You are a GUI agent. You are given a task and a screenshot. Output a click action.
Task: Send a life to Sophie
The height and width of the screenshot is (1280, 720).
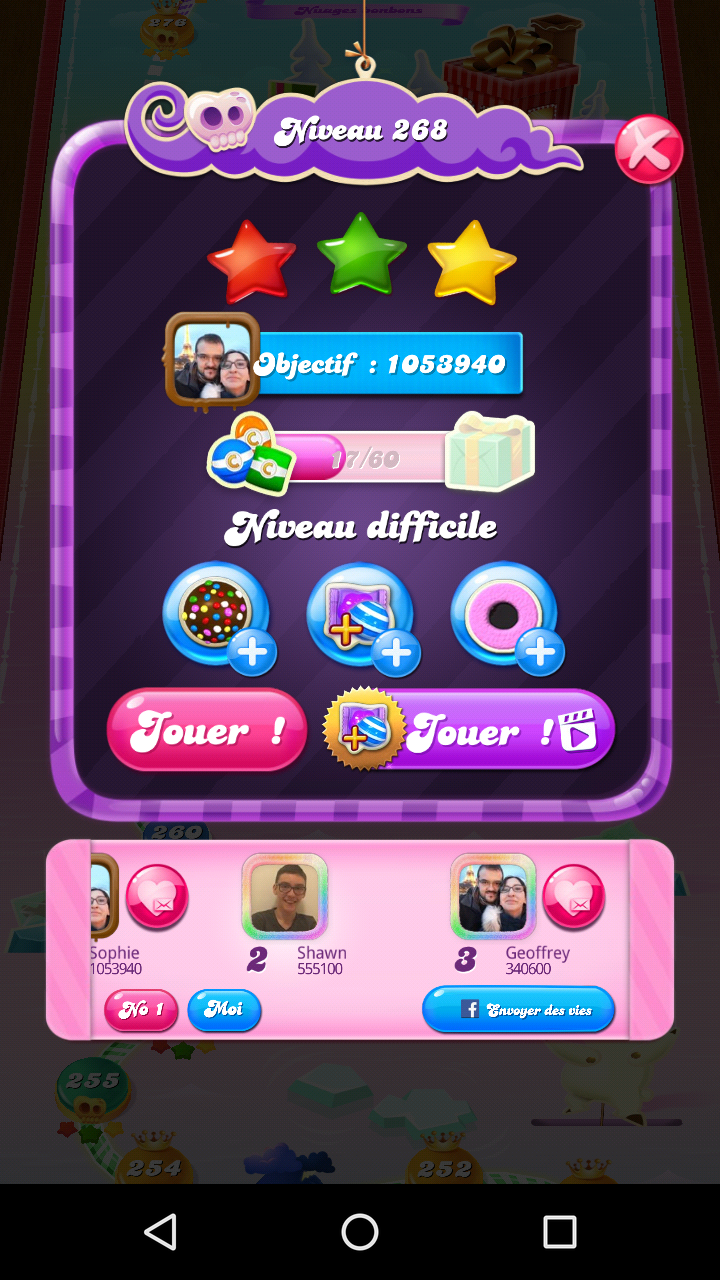[157, 896]
